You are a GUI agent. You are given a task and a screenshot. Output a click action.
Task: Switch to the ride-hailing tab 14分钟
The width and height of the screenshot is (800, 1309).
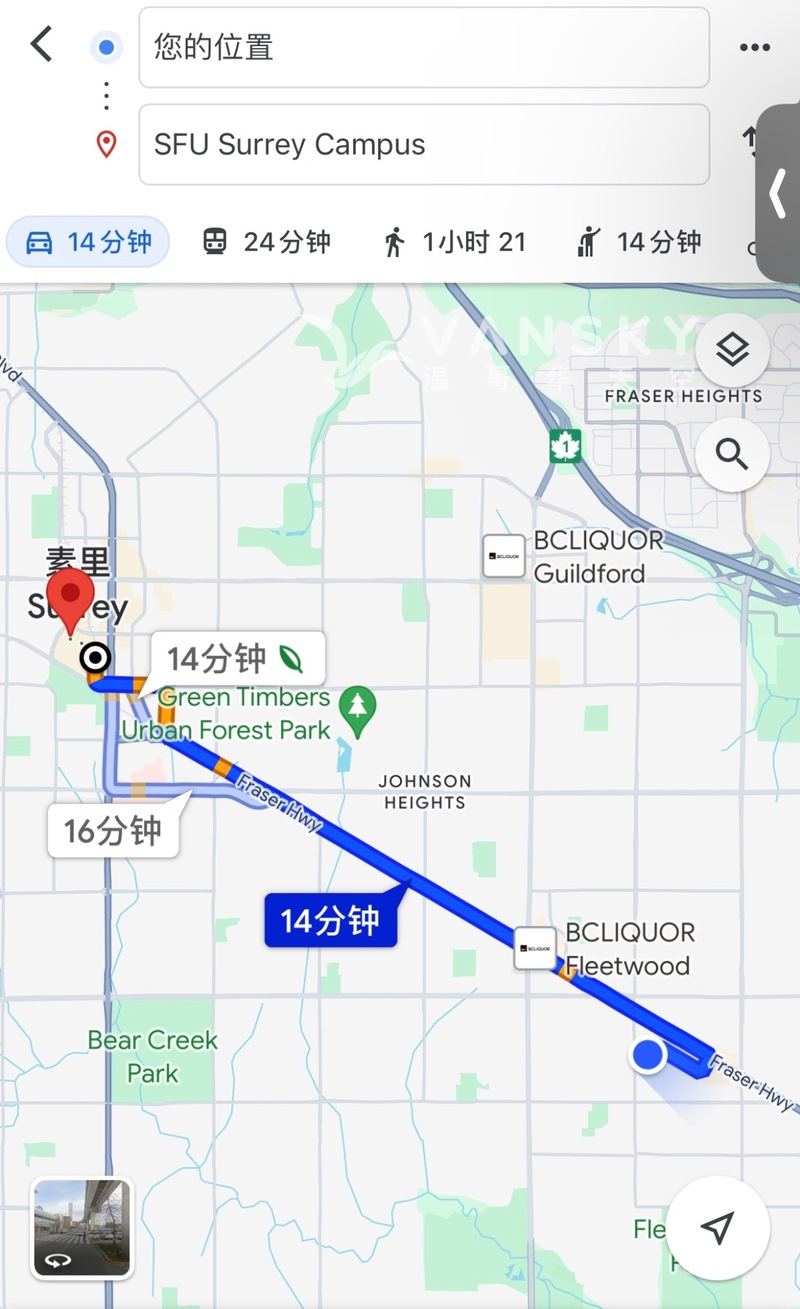click(x=639, y=242)
